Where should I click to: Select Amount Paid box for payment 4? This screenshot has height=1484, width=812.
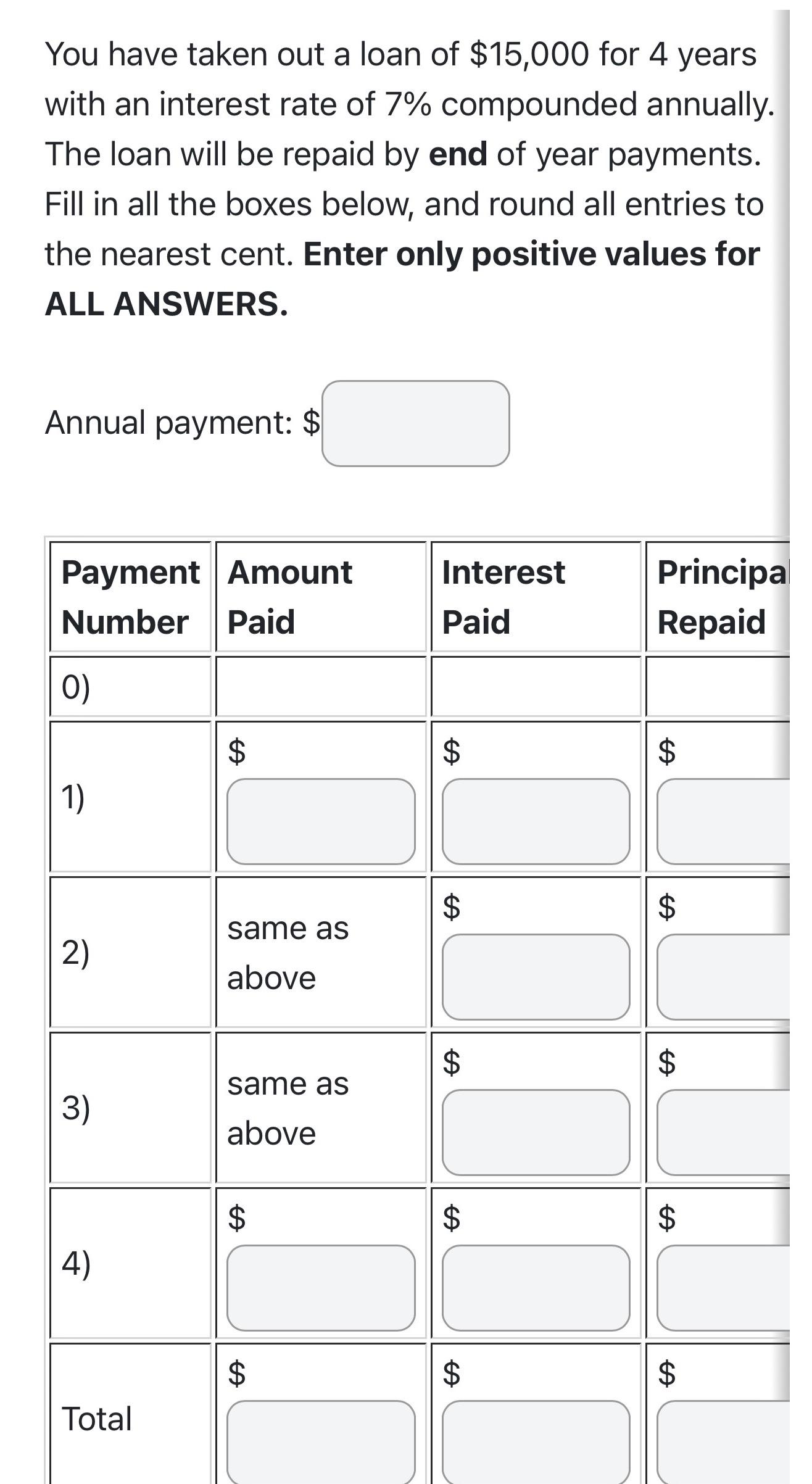[x=321, y=1288]
